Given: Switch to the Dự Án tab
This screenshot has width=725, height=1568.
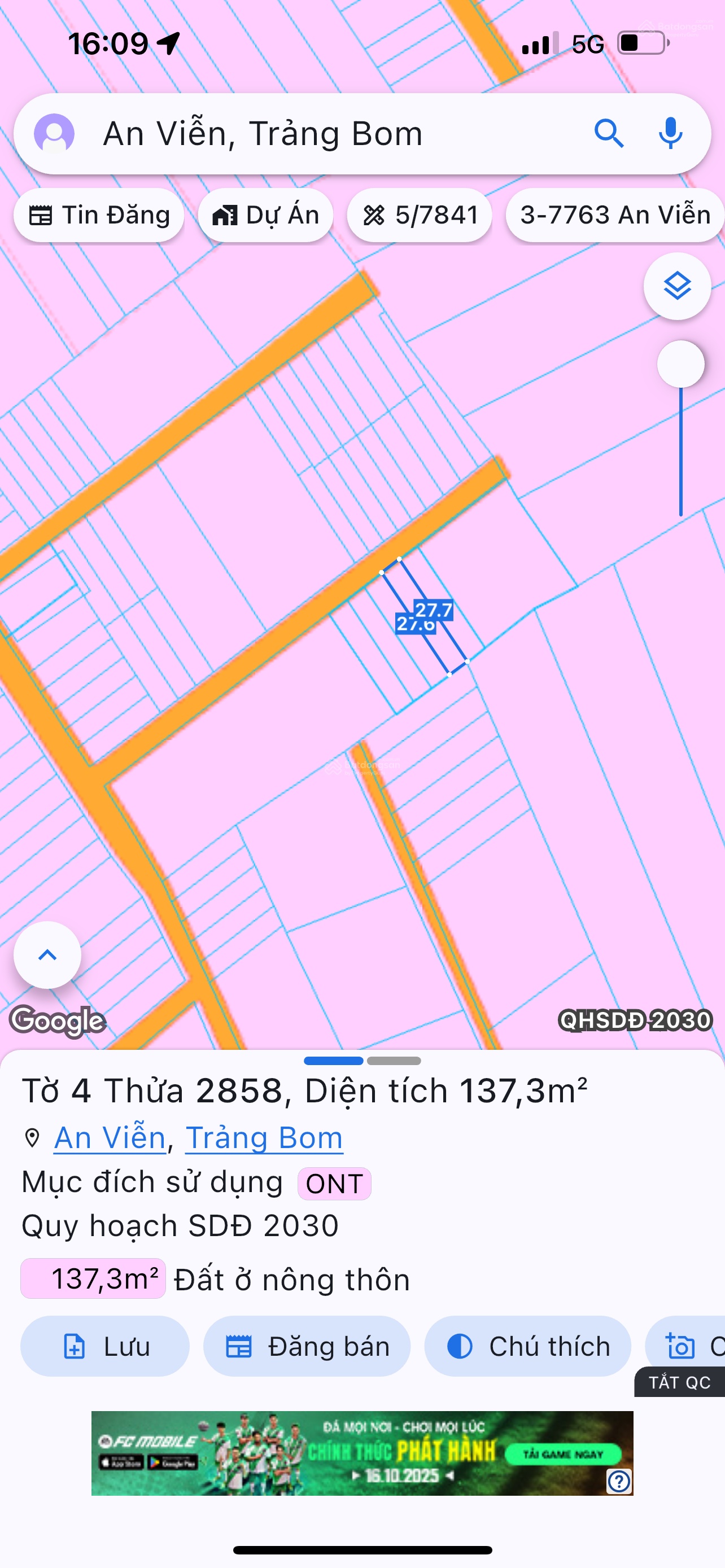Looking at the screenshot, I should [x=265, y=214].
